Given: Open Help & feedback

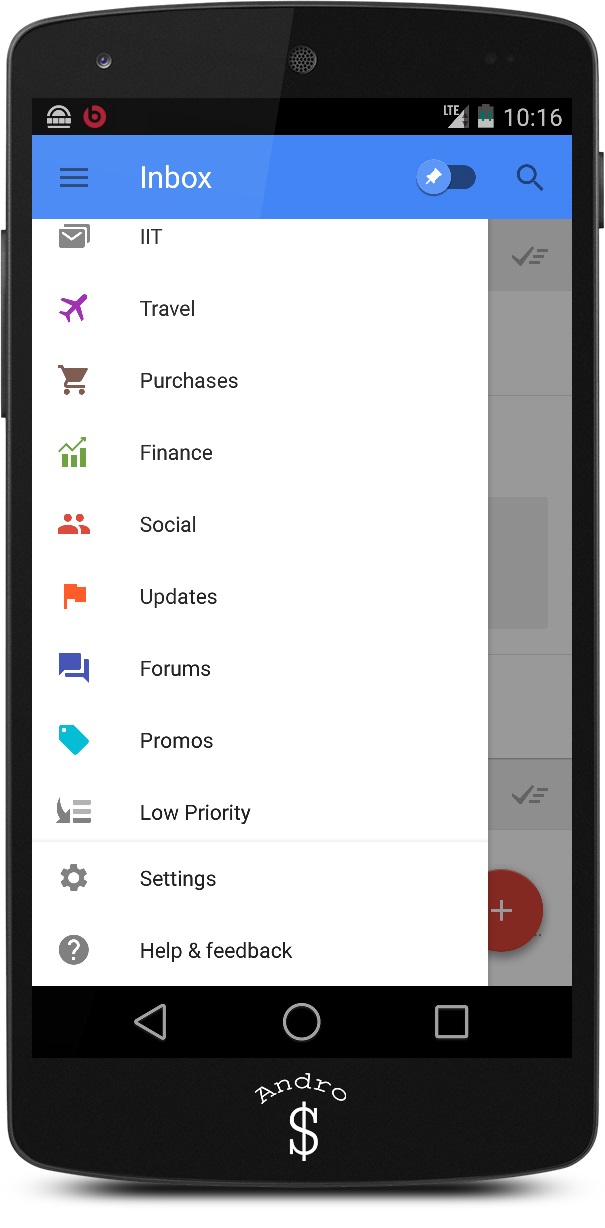Looking at the screenshot, I should tap(216, 951).
